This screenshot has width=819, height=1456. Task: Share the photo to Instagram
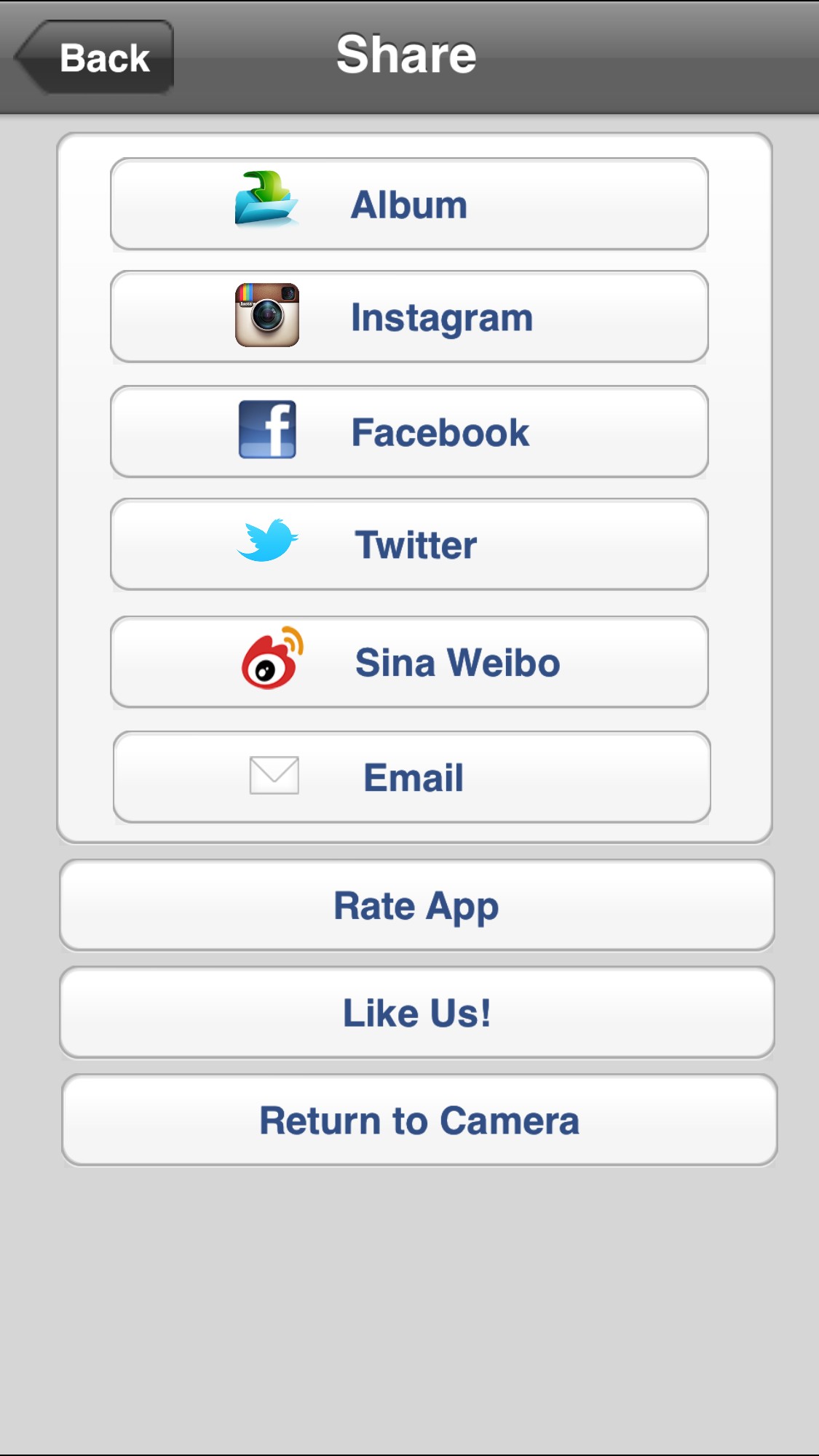click(409, 317)
